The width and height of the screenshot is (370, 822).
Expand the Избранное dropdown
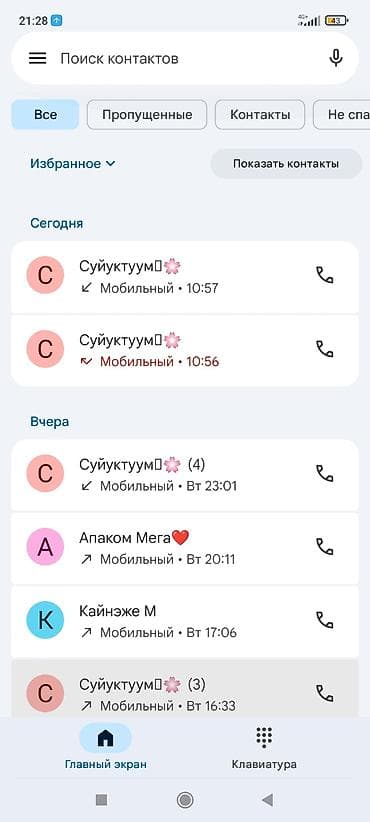72,164
